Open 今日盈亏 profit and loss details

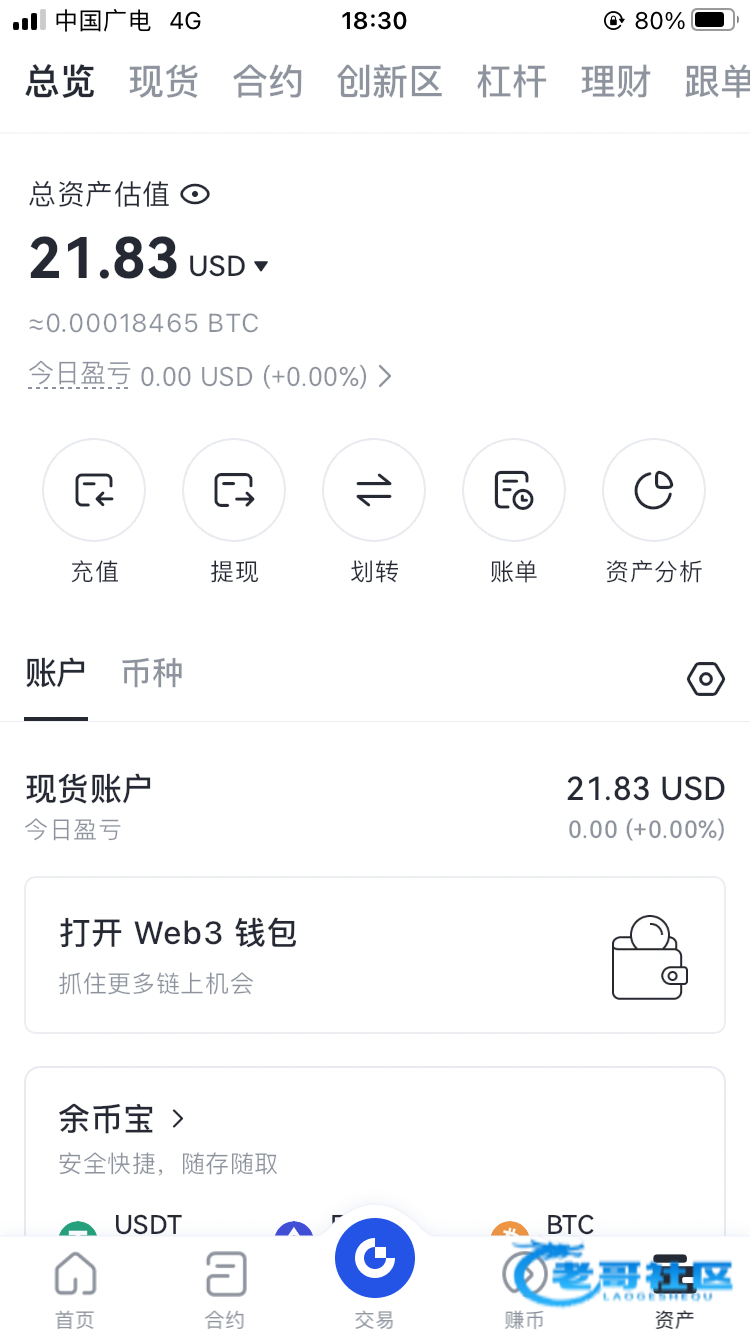pos(210,376)
